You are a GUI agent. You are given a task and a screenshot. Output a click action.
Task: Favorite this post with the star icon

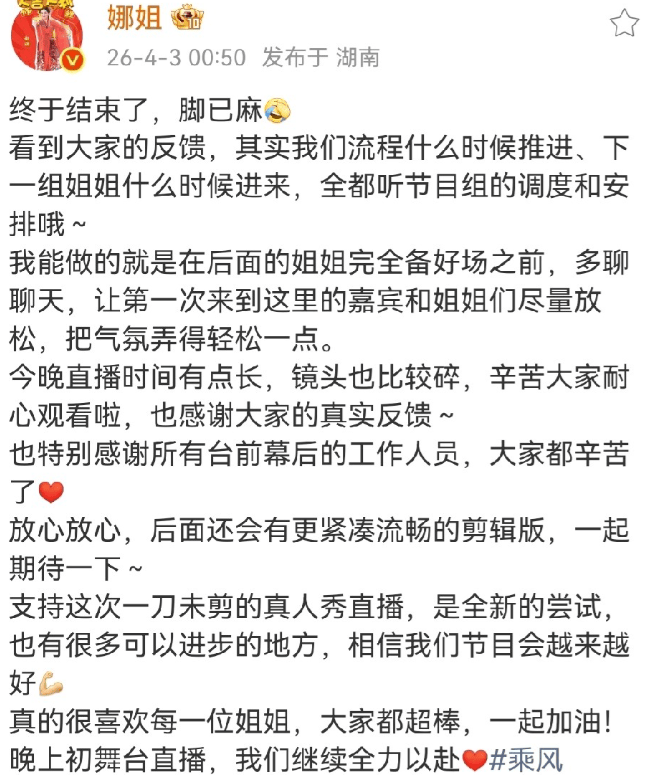point(623,23)
